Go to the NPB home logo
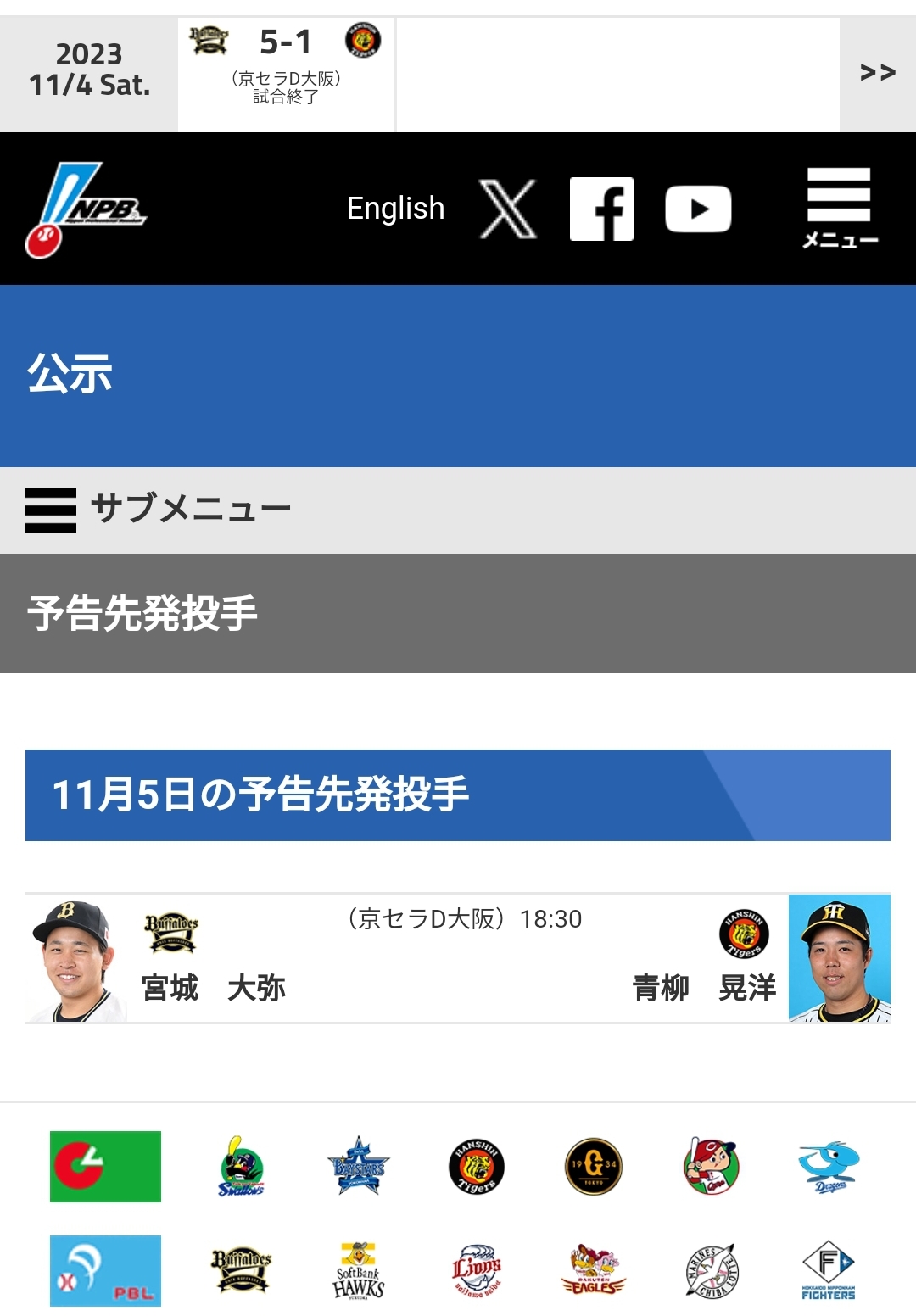Image resolution: width=916 pixels, height=1316 pixels. (85, 209)
